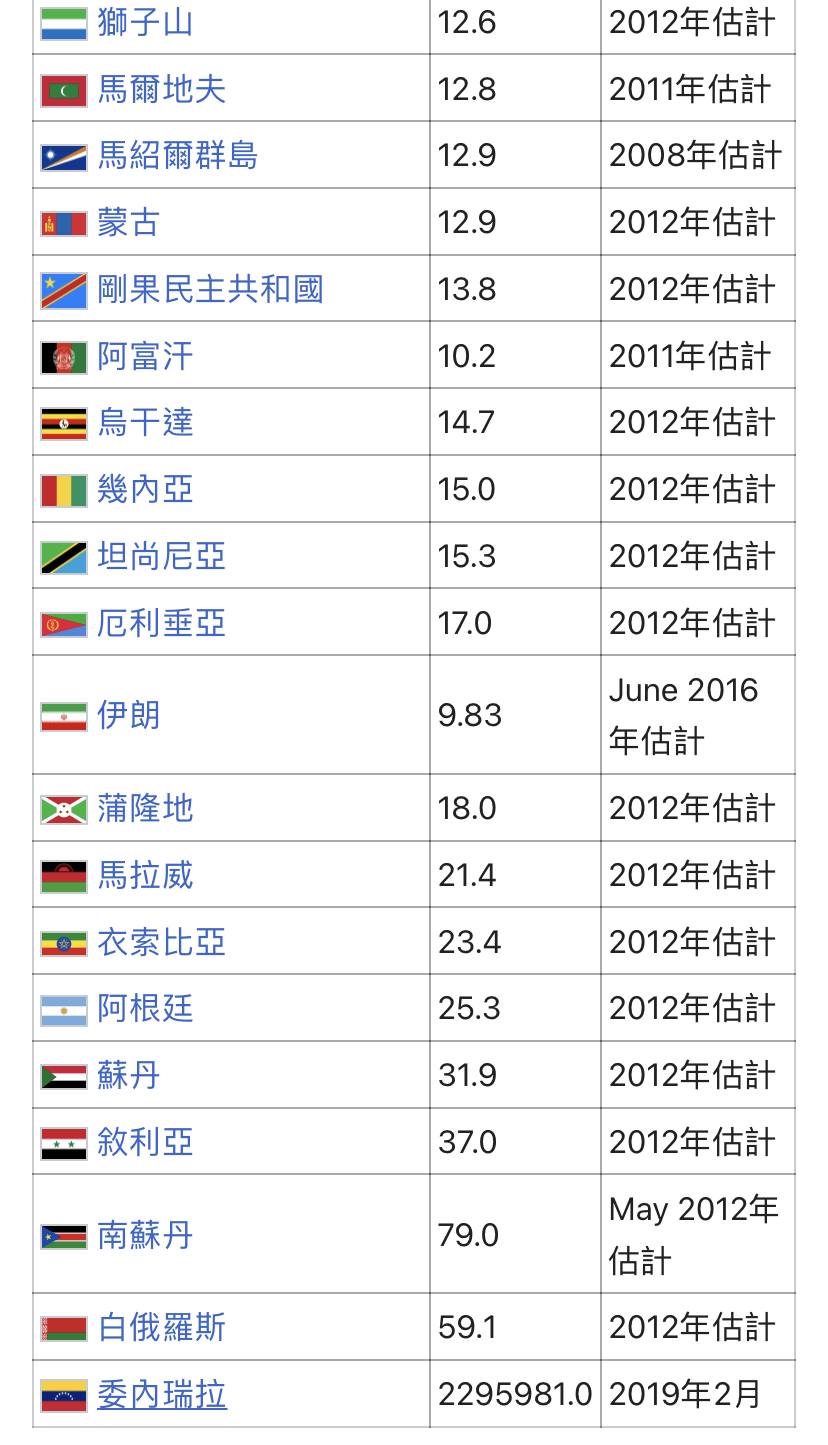Tap the 烏干達 link
828x1445 pixels.
(145, 422)
